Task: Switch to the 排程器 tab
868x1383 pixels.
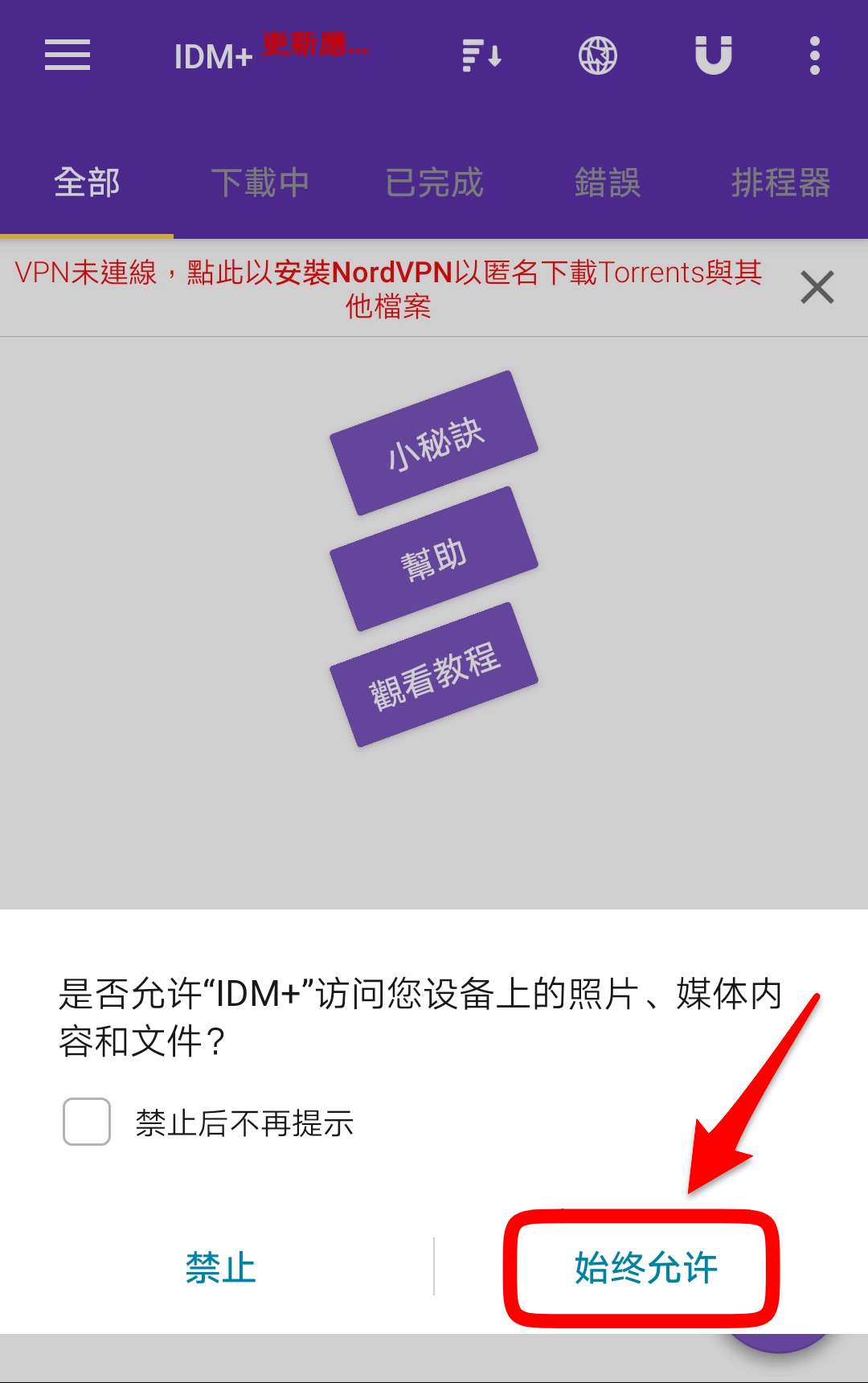Action: pyautogui.click(x=780, y=183)
